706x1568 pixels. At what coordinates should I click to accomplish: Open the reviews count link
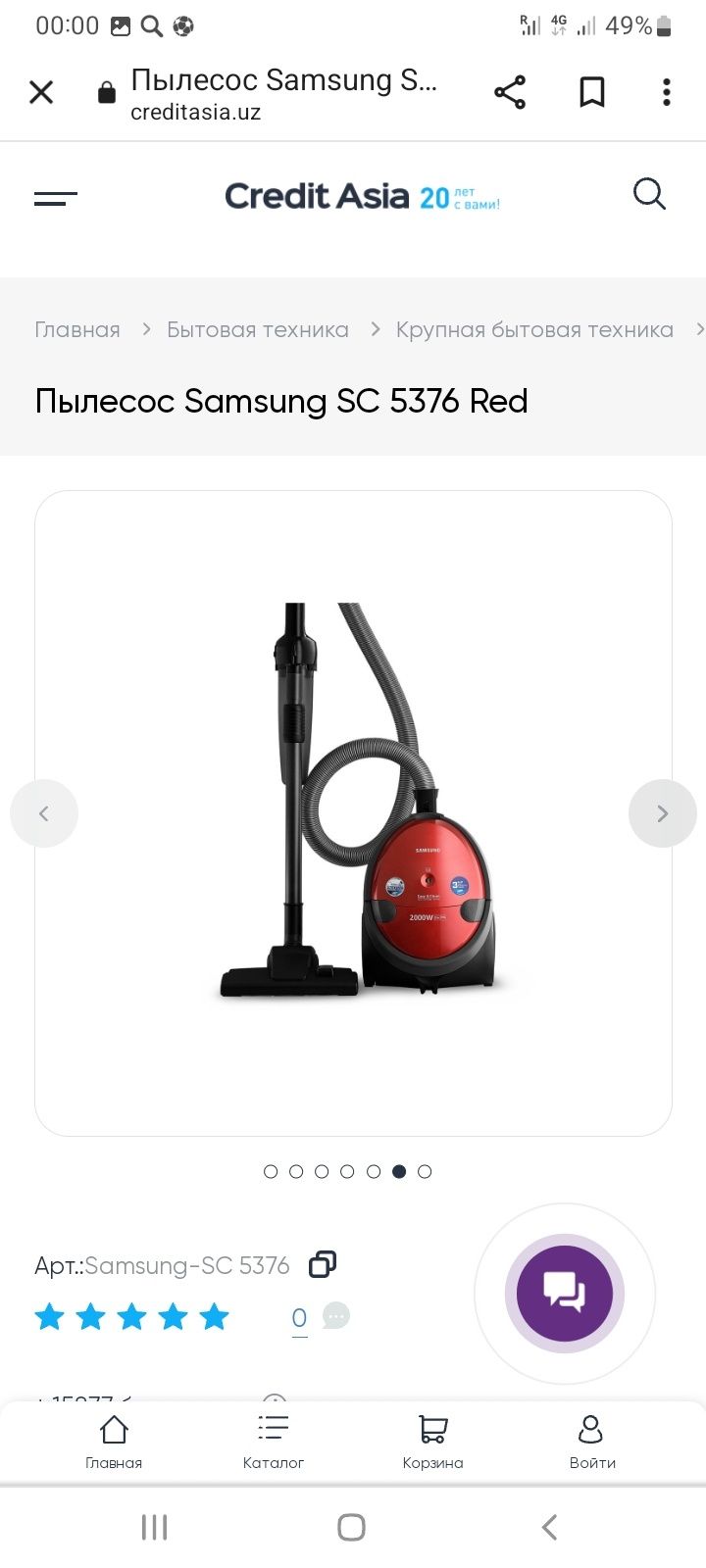pyautogui.click(x=300, y=1318)
